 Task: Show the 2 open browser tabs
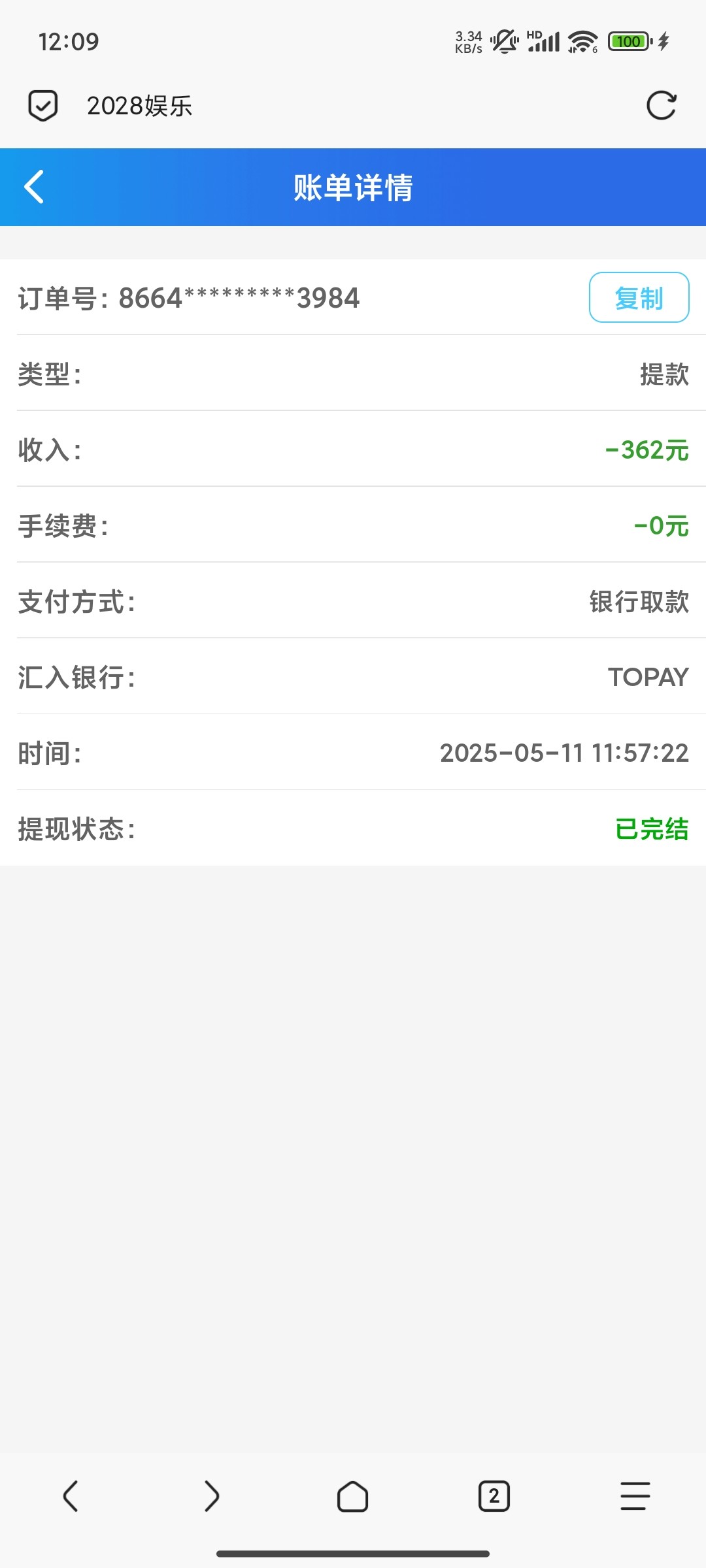click(494, 1496)
